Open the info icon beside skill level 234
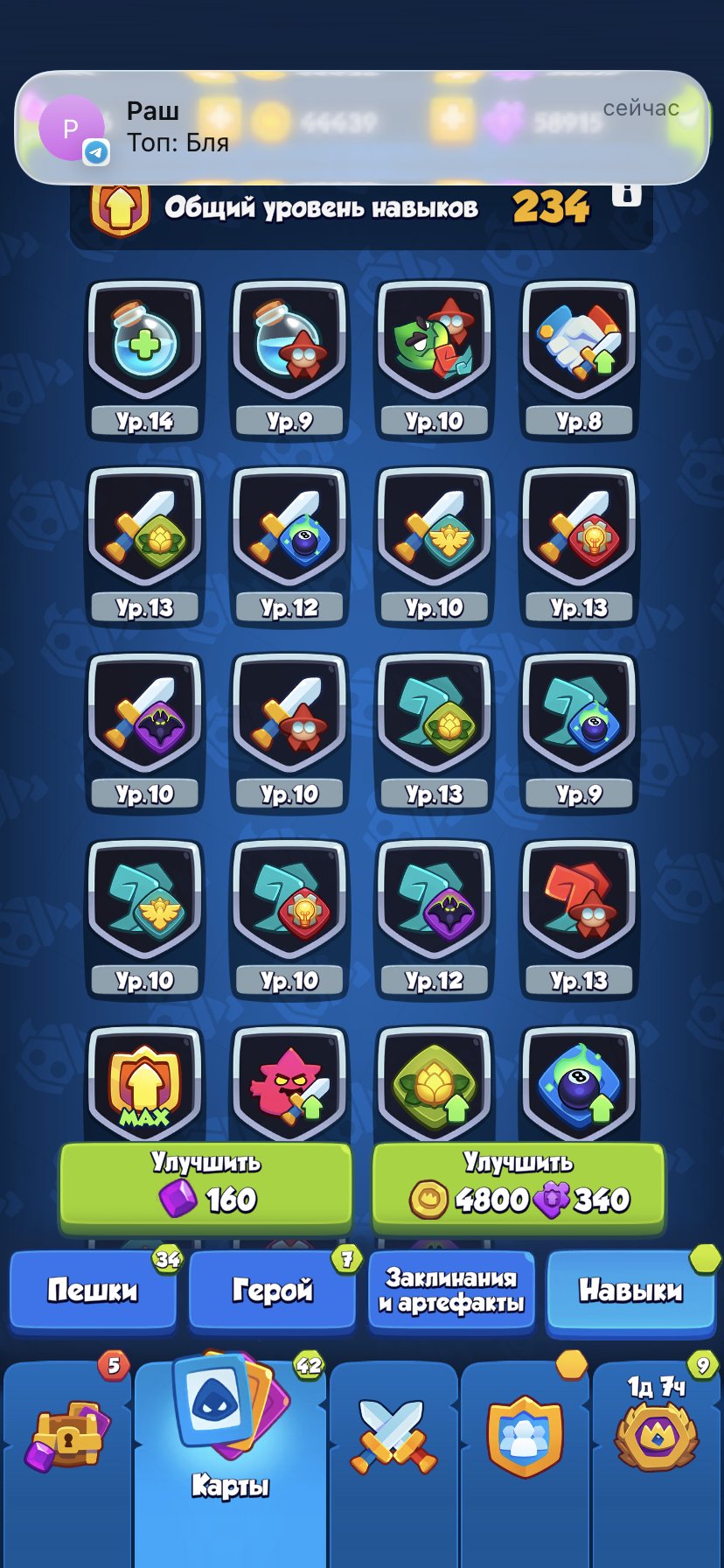The height and width of the screenshot is (1568, 724). (x=626, y=194)
